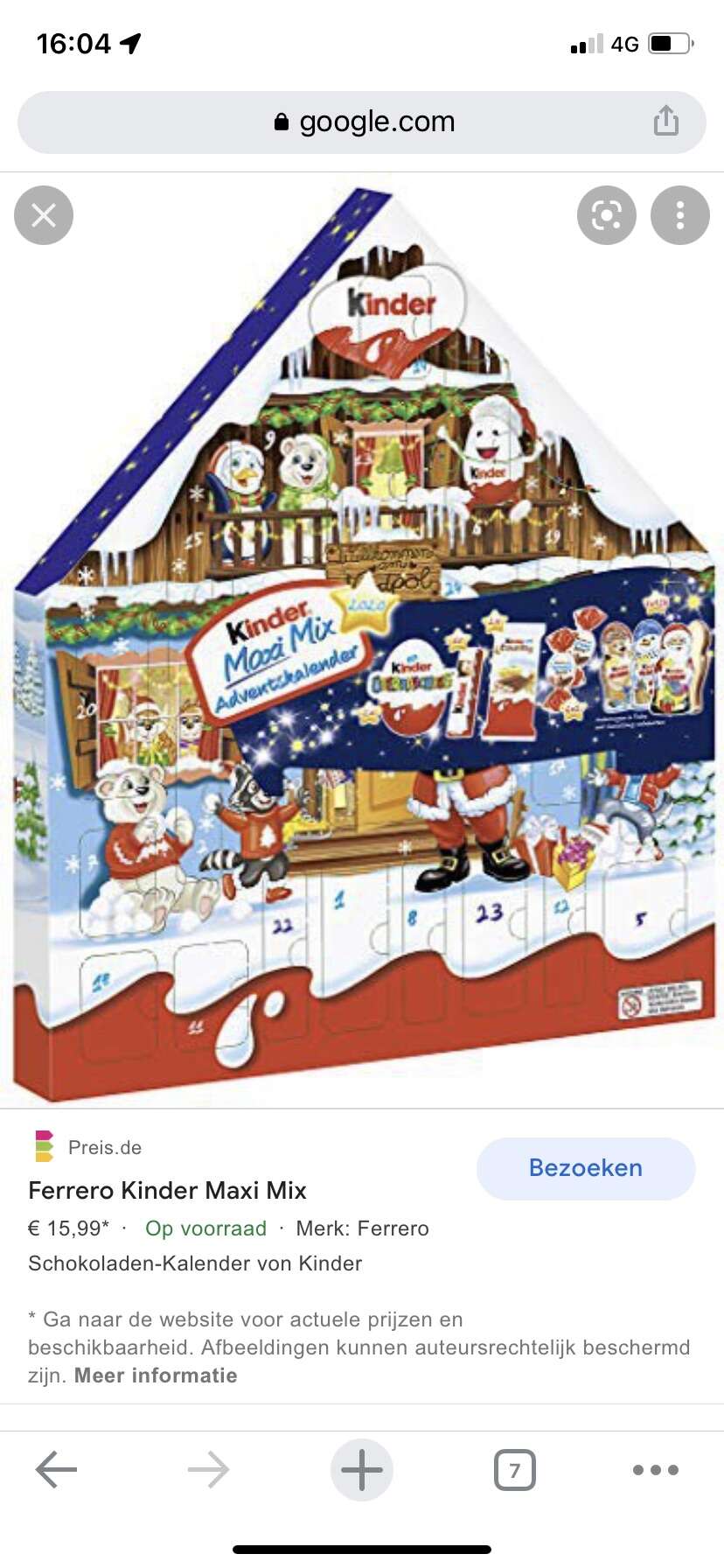Close the image preview
The image size is (724, 1568).
[44, 215]
